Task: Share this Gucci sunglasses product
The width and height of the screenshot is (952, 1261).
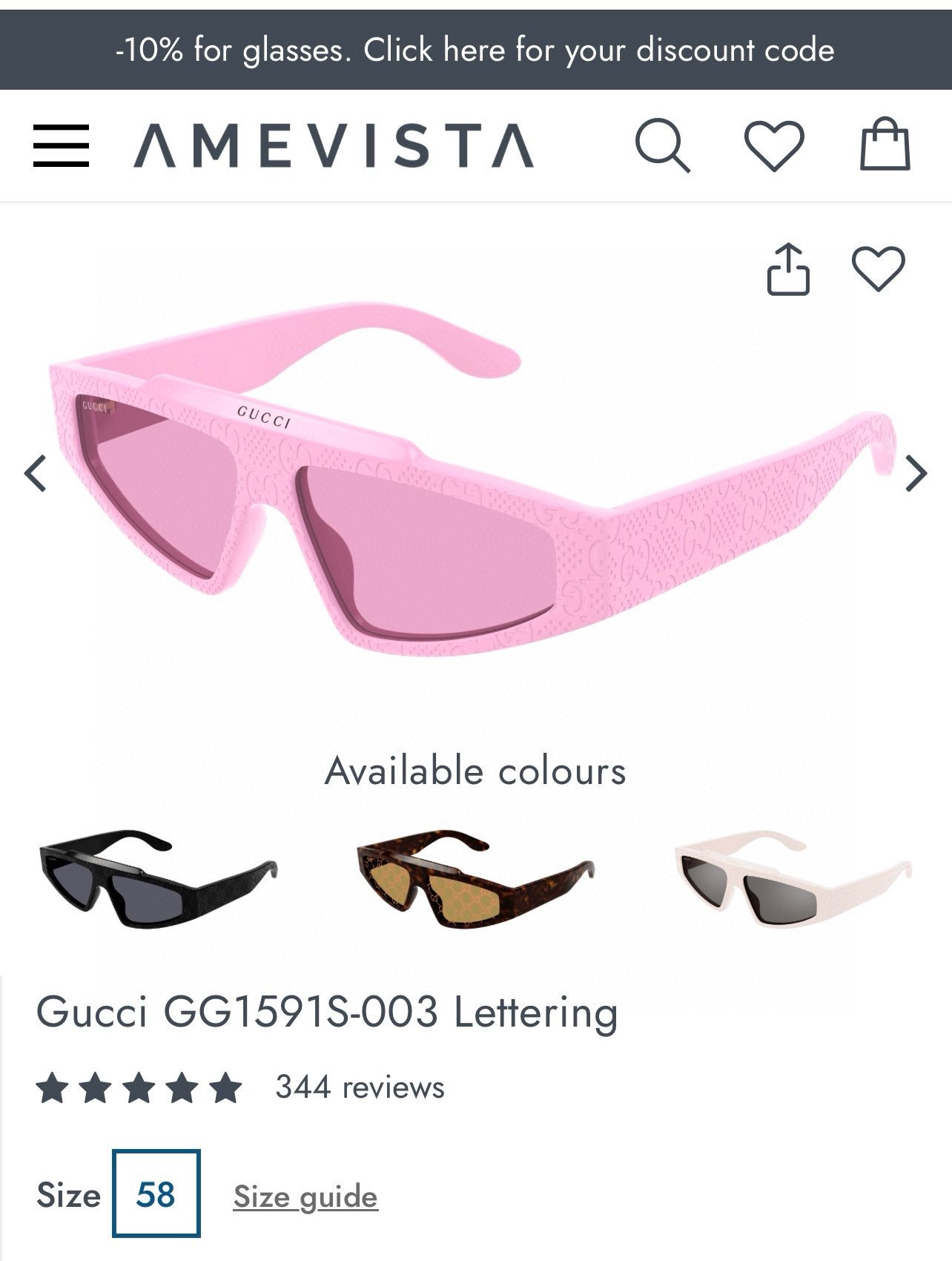Action: [787, 269]
